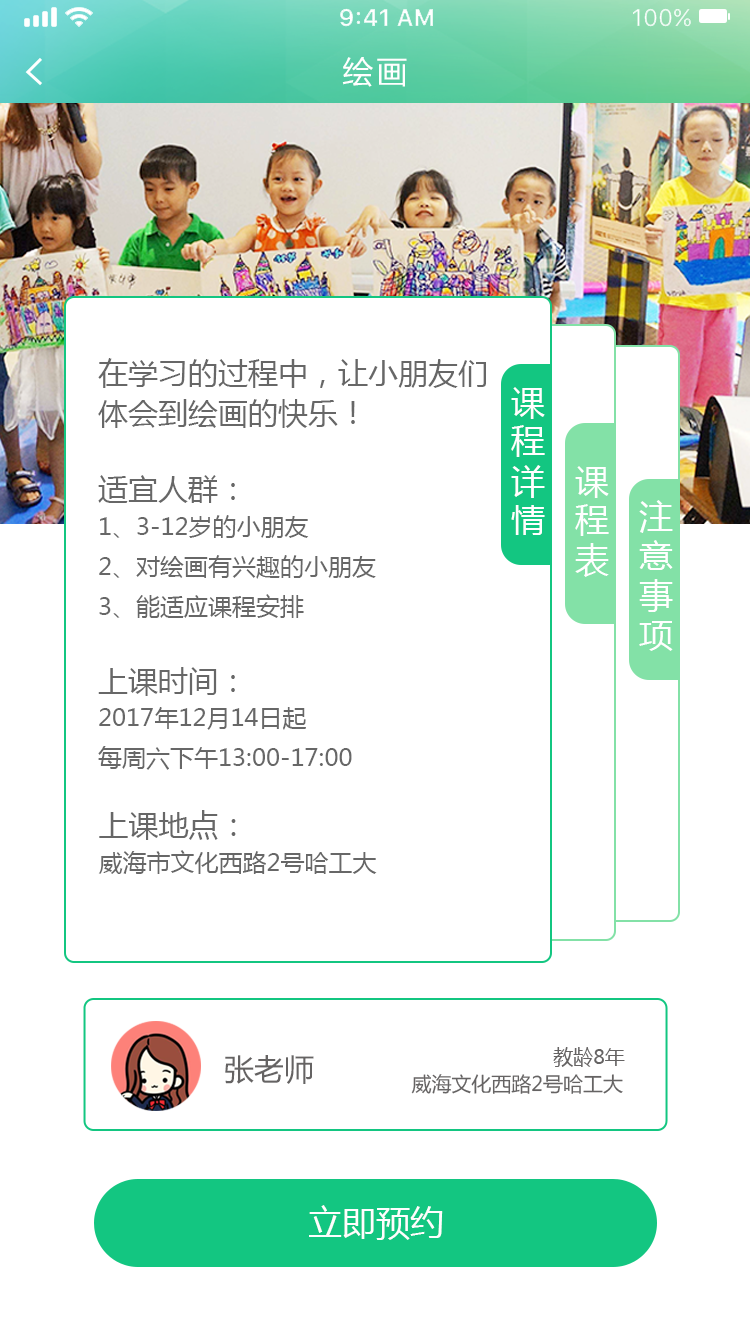Screen dimensions: 750x1334
Task: Select the 课程详情 tab
Action: tap(527, 463)
